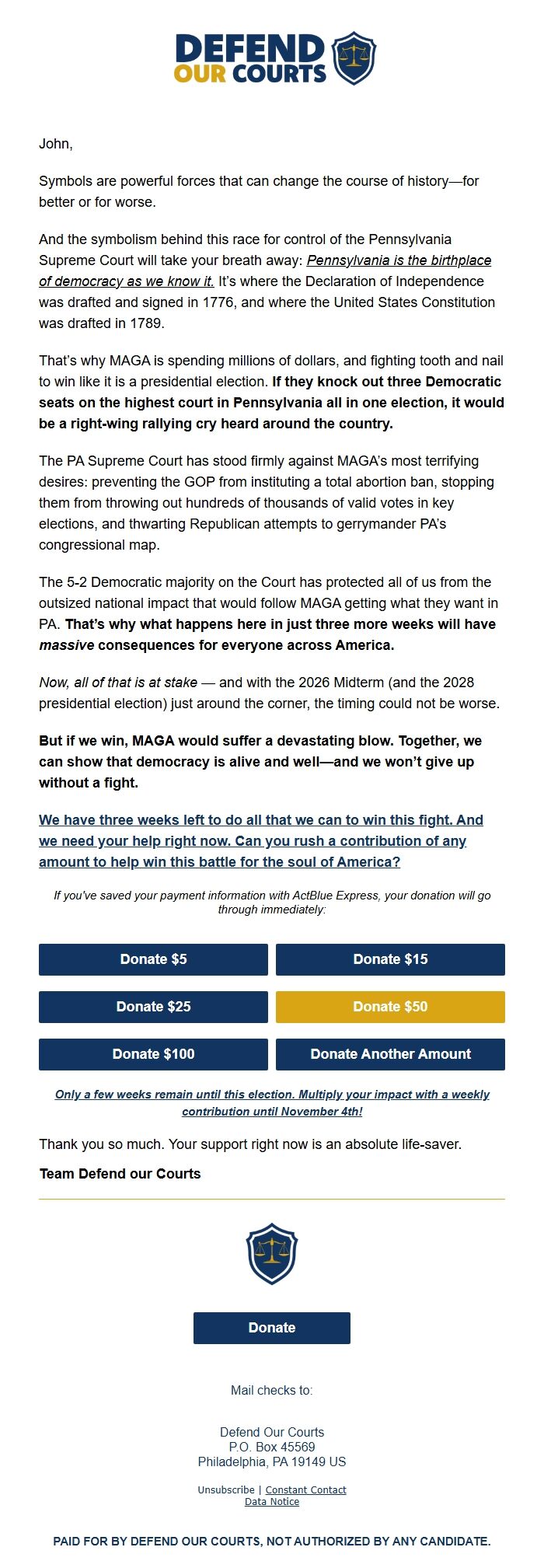Tap the Donate $5 button
The height and width of the screenshot is (1568, 544).
[153, 959]
